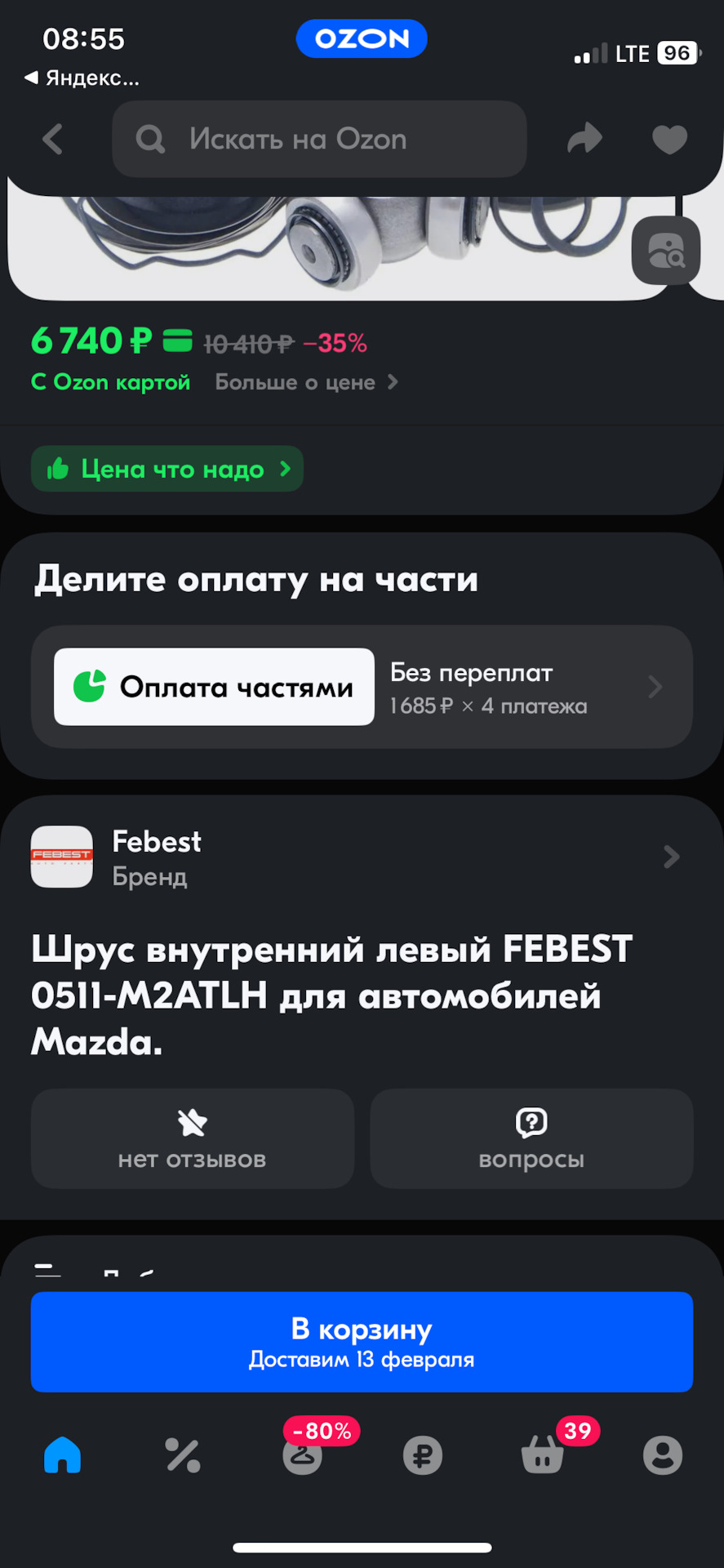Open the 'Цена что надо' badge
724x1568 pixels.
tap(167, 469)
